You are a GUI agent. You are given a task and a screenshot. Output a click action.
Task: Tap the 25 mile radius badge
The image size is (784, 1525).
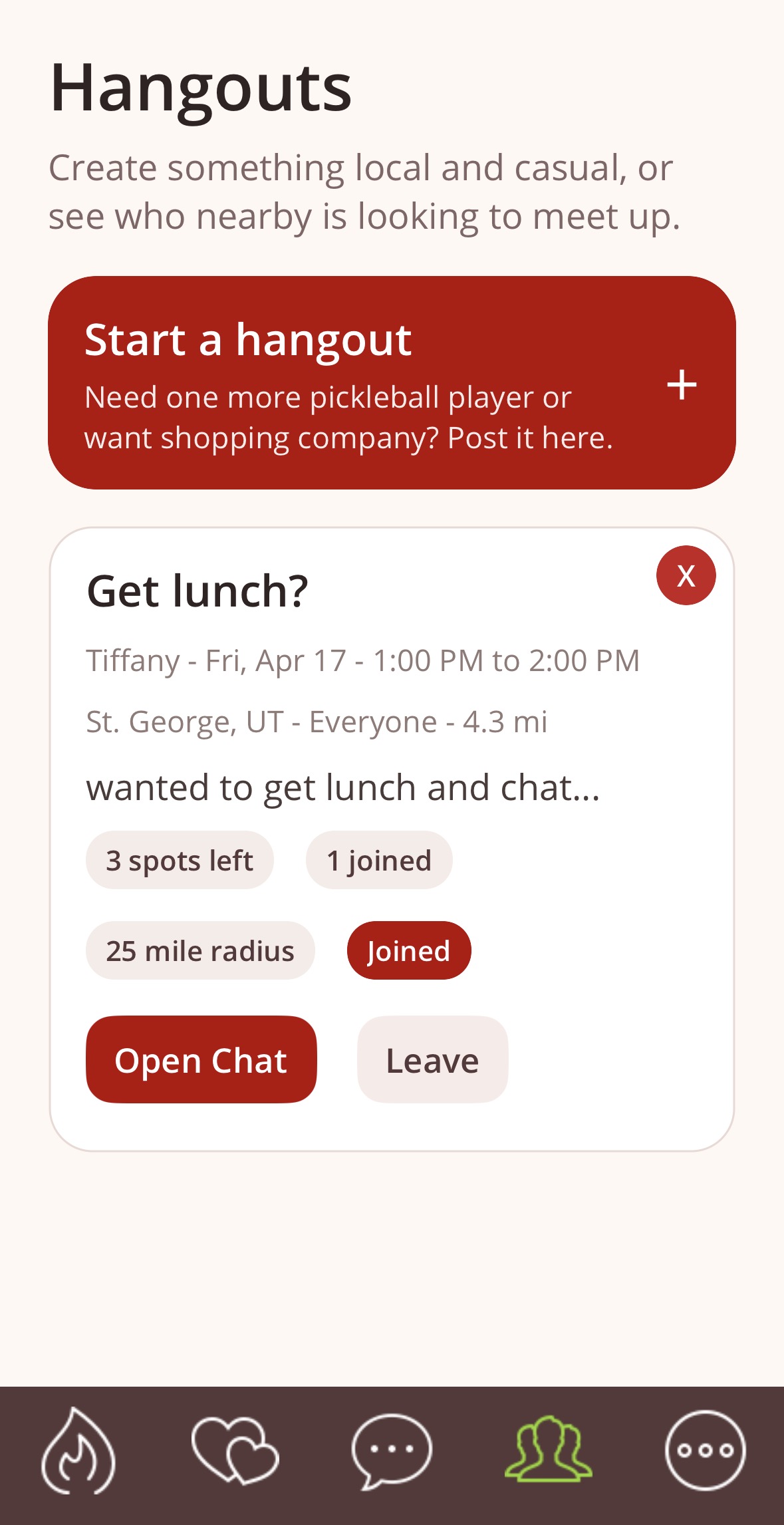201,950
